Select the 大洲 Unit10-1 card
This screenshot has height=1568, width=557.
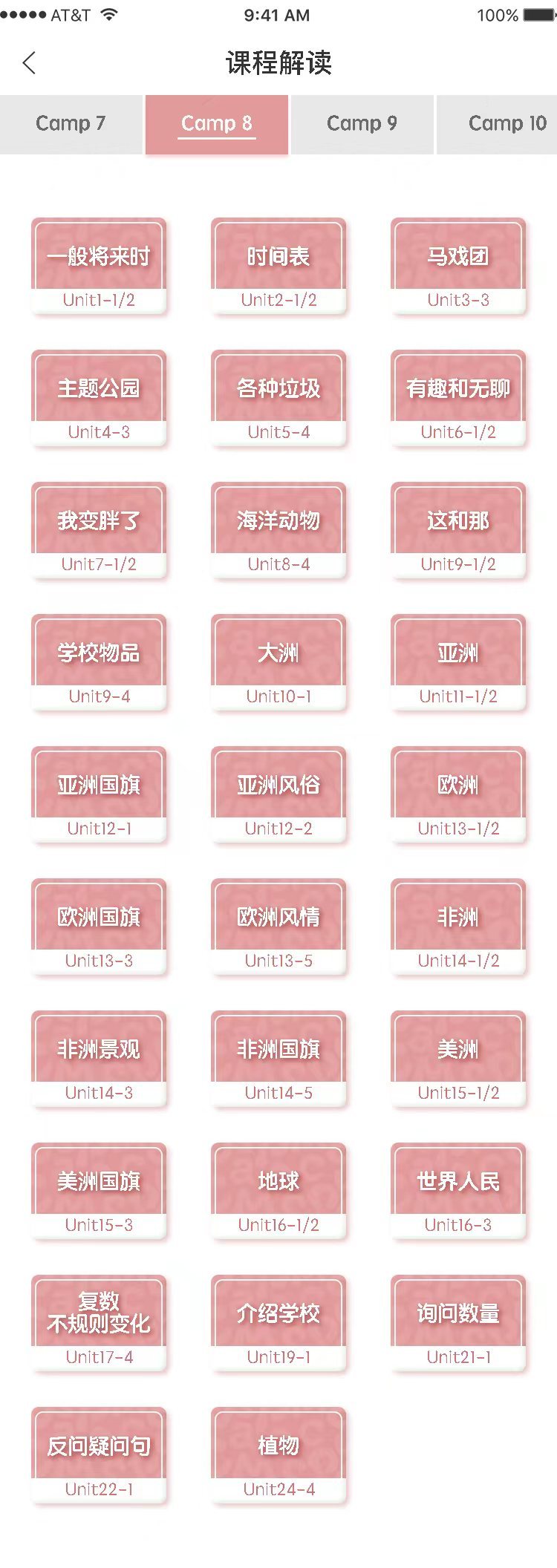278,664
